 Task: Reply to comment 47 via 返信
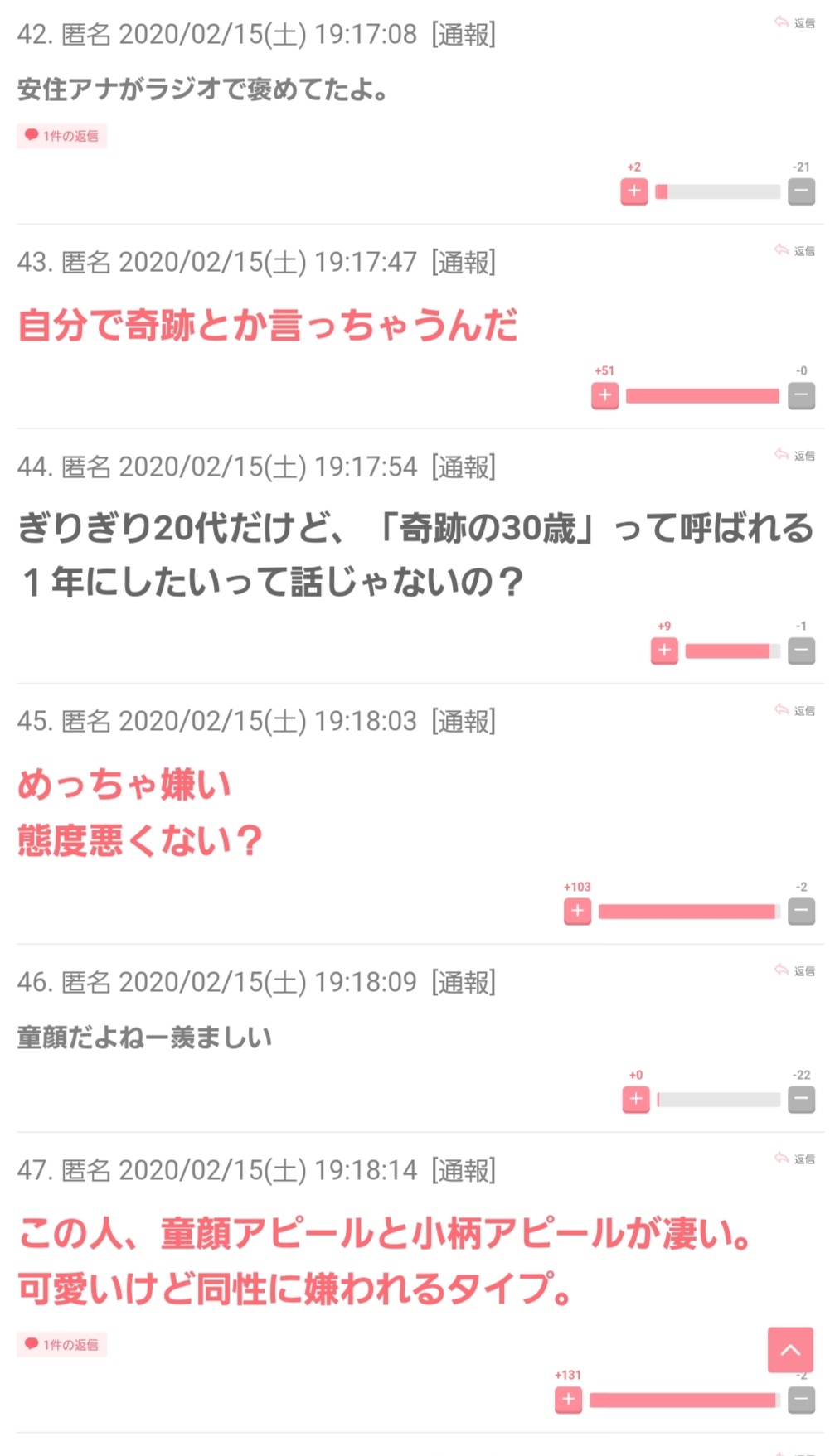click(x=794, y=1159)
